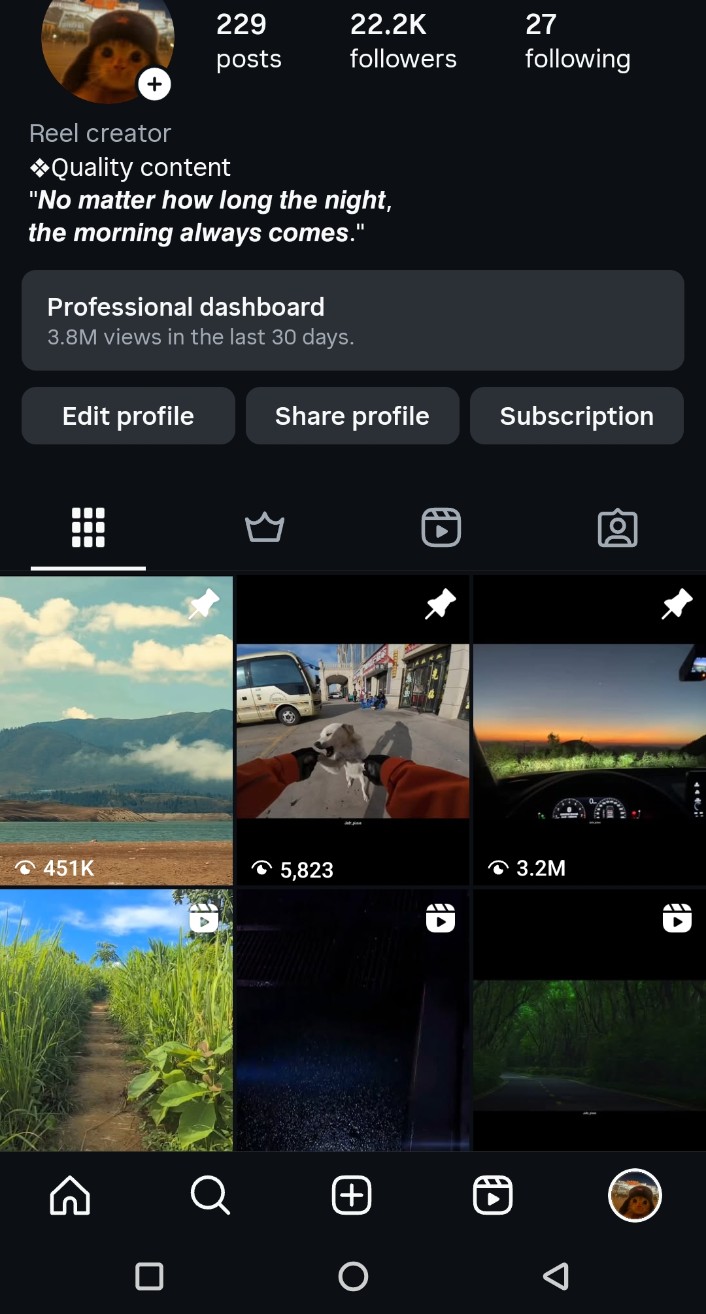706x1314 pixels.
Task: Switch to the subscriber crown tab
Action: 265,528
